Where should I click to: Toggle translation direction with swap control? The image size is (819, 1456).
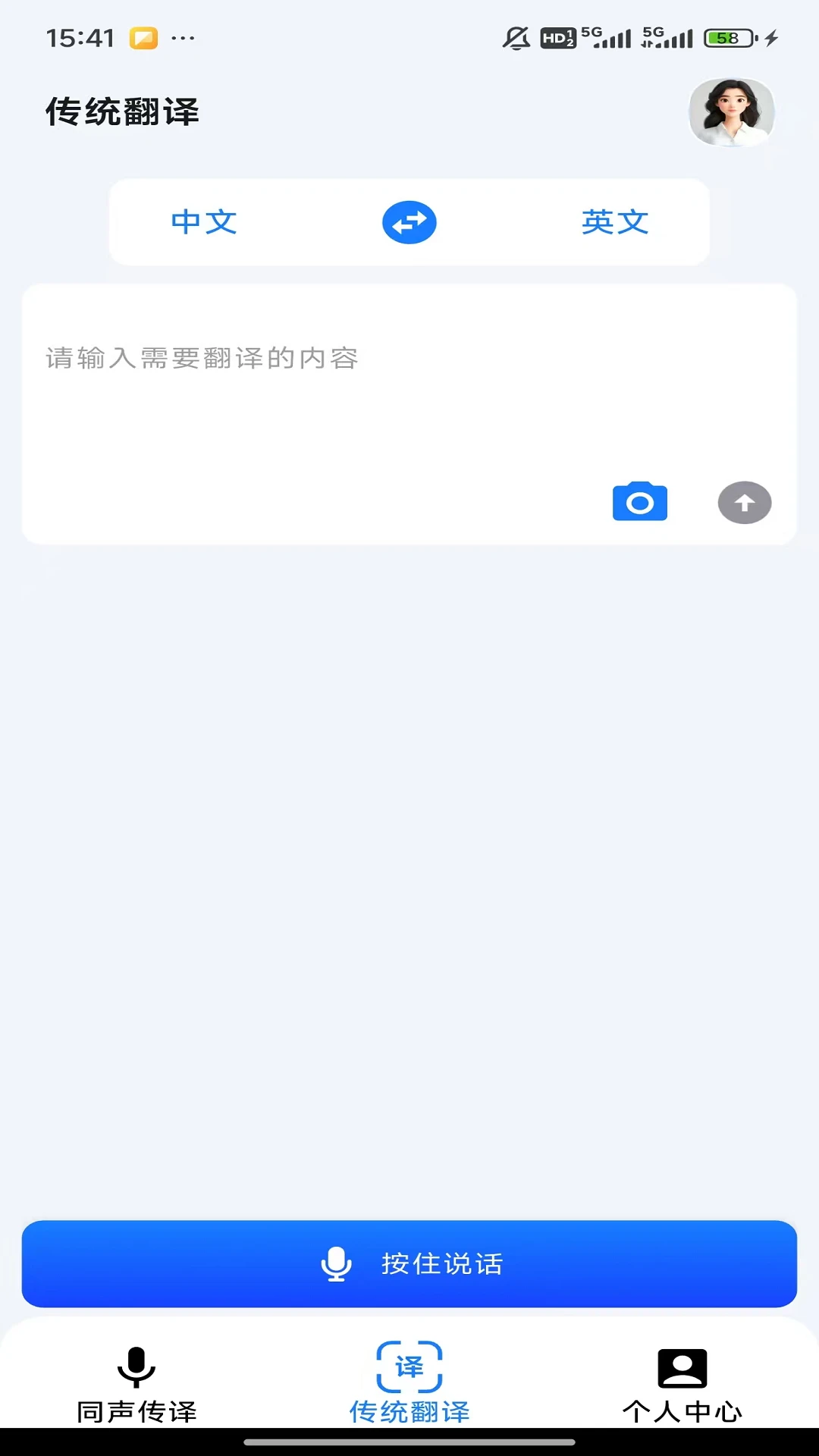(x=409, y=222)
